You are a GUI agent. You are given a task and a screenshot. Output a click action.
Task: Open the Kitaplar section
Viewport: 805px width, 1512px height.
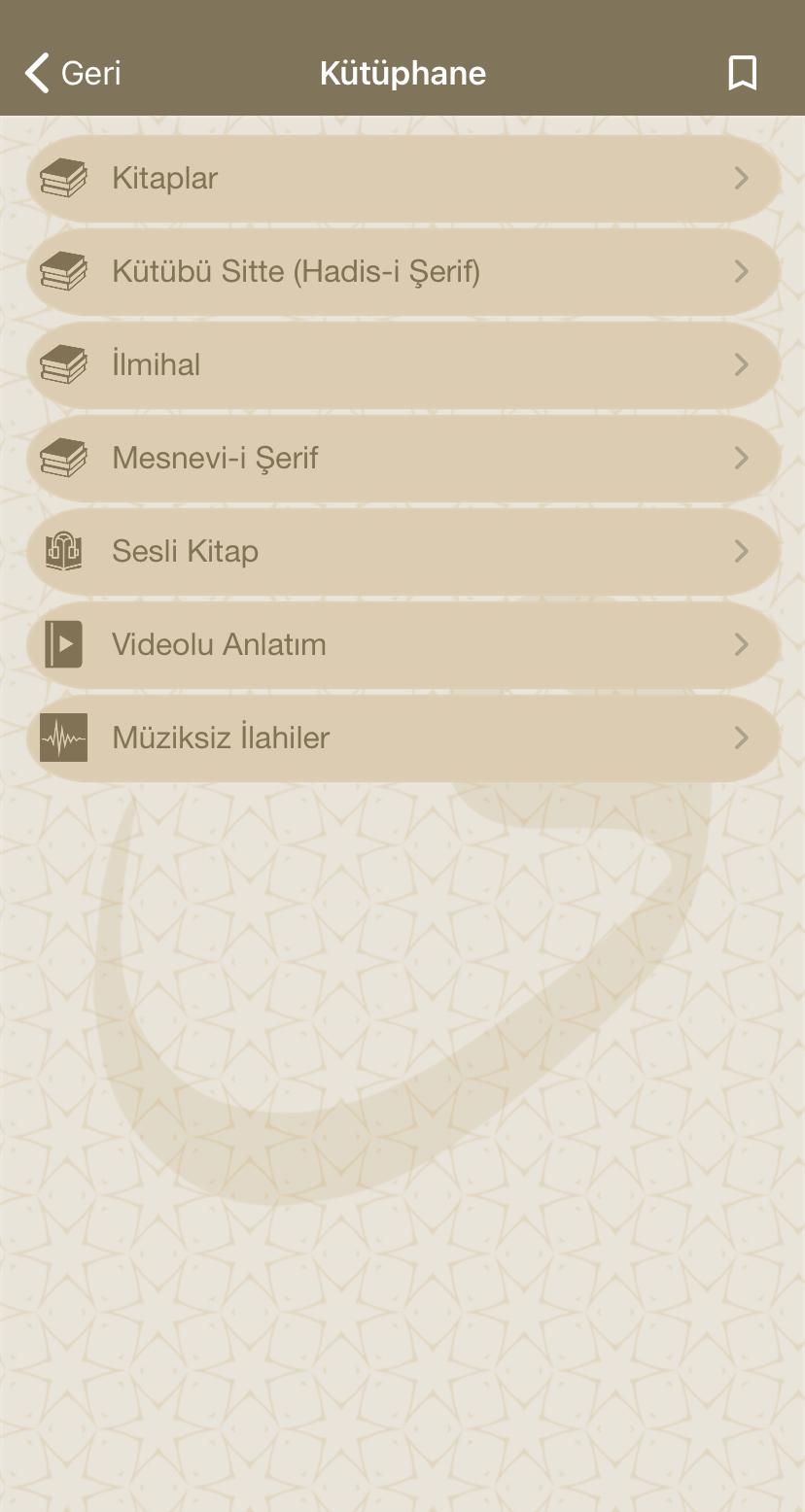click(402, 179)
